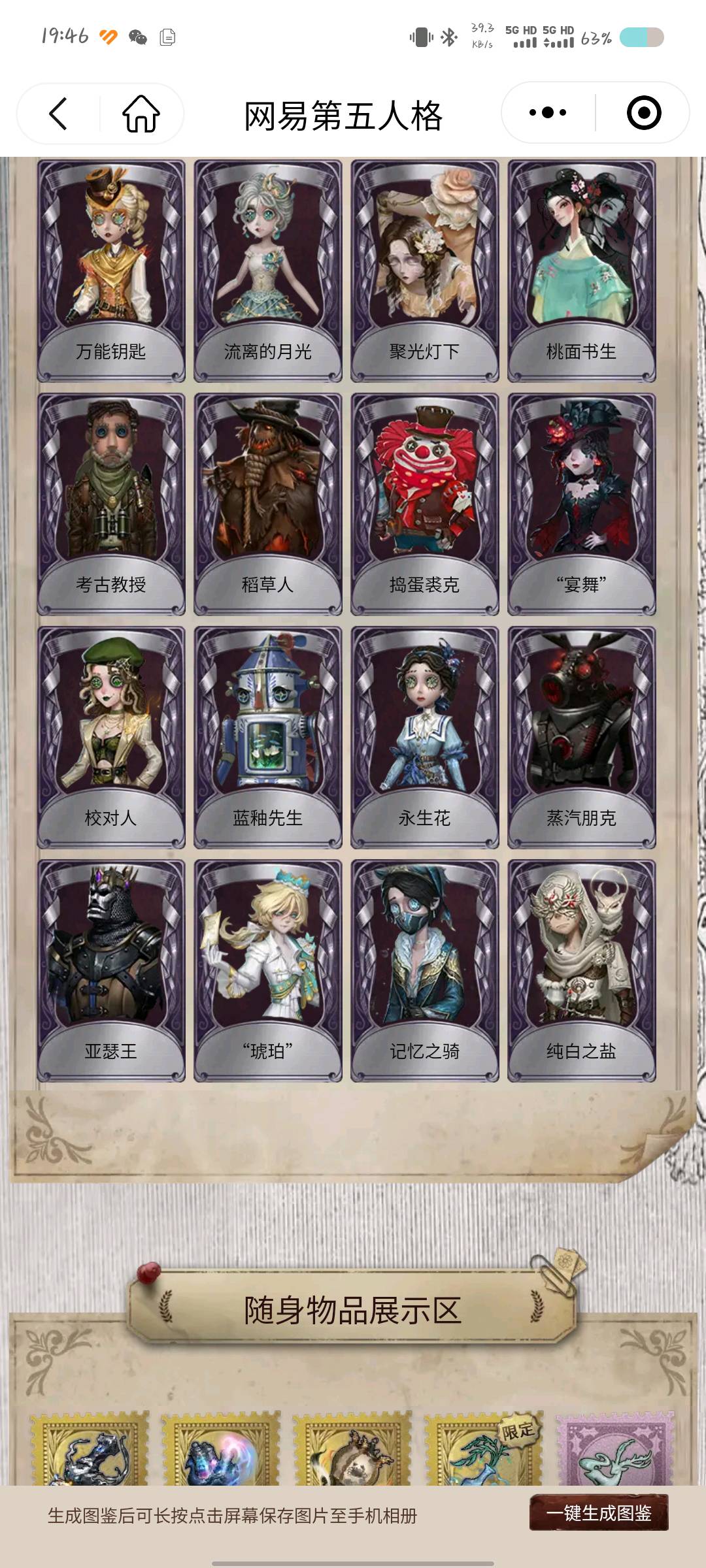Close the mini program with the circle icon
This screenshot has height=1568, width=706.
pos(644,113)
